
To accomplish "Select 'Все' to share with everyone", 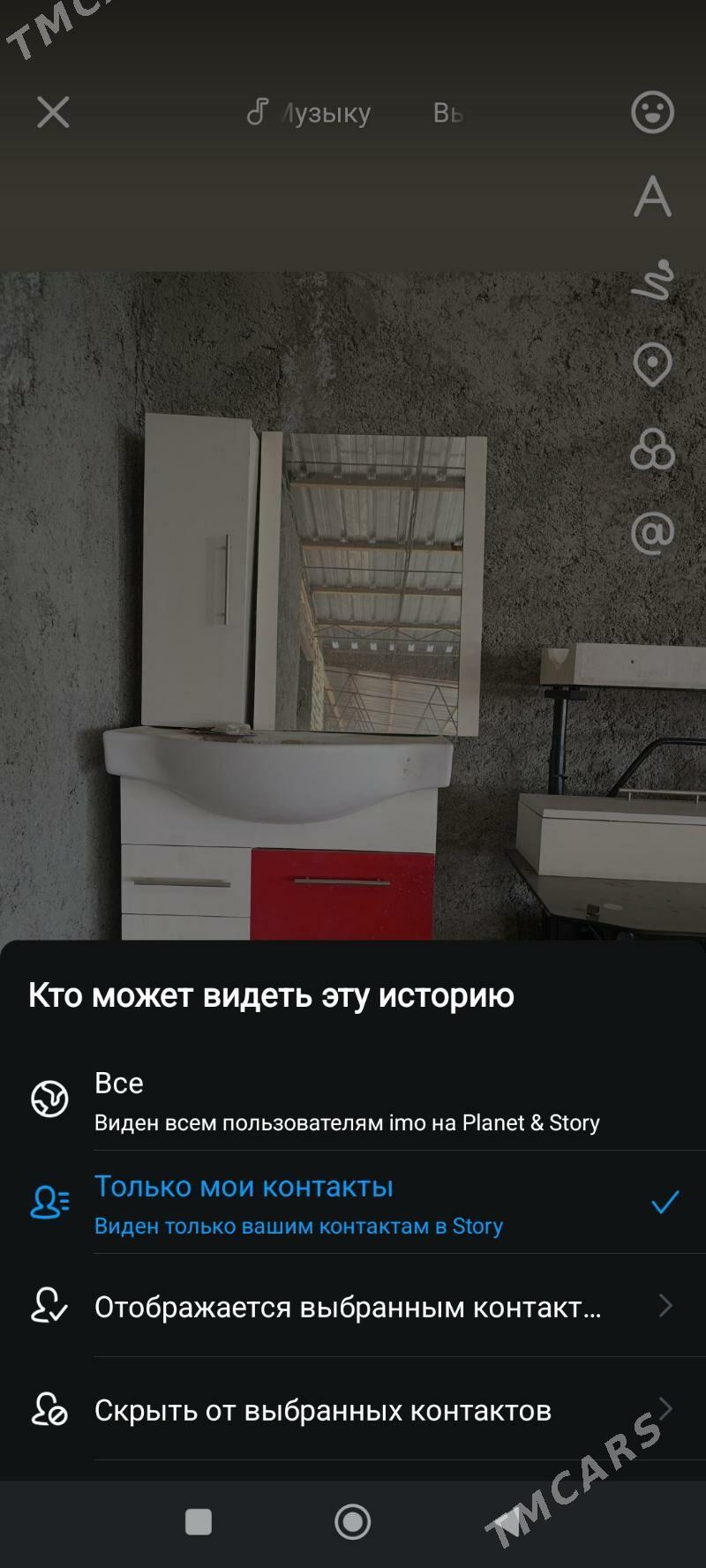I will coord(346,1100).
